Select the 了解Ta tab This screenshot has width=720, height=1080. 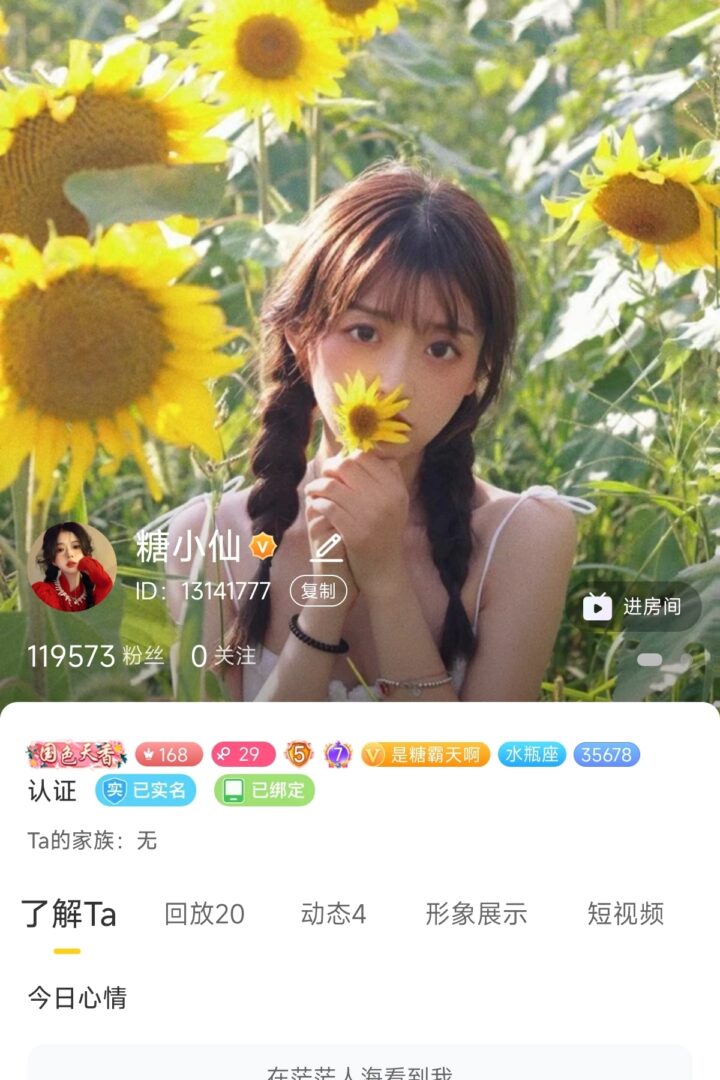point(69,913)
